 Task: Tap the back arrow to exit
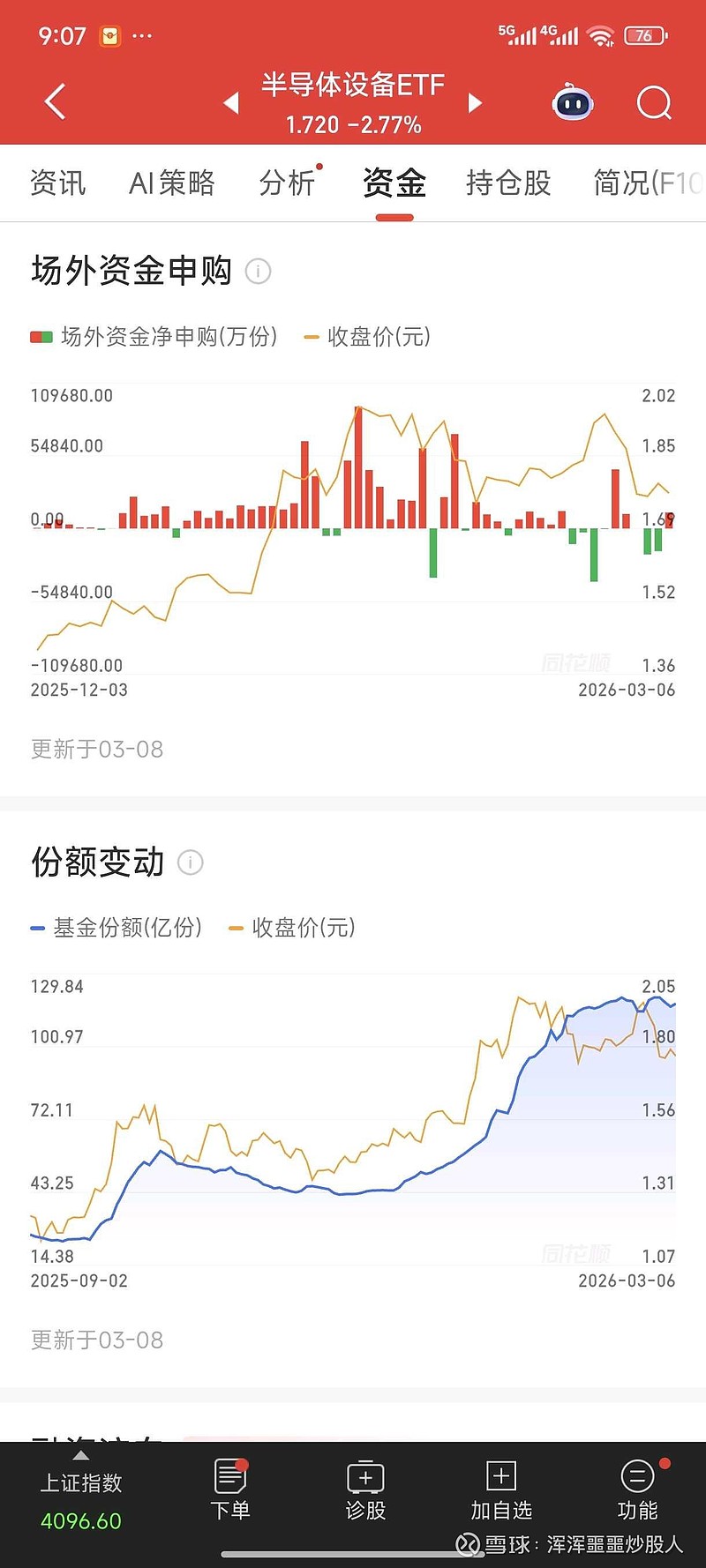pos(53,101)
